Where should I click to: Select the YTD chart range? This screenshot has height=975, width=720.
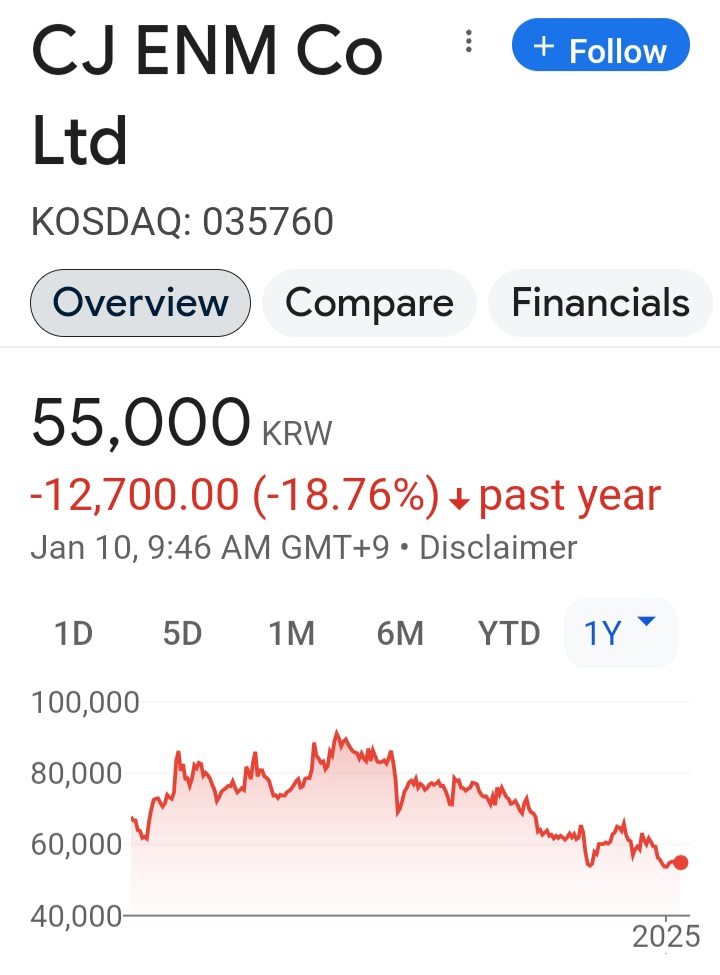(x=509, y=633)
